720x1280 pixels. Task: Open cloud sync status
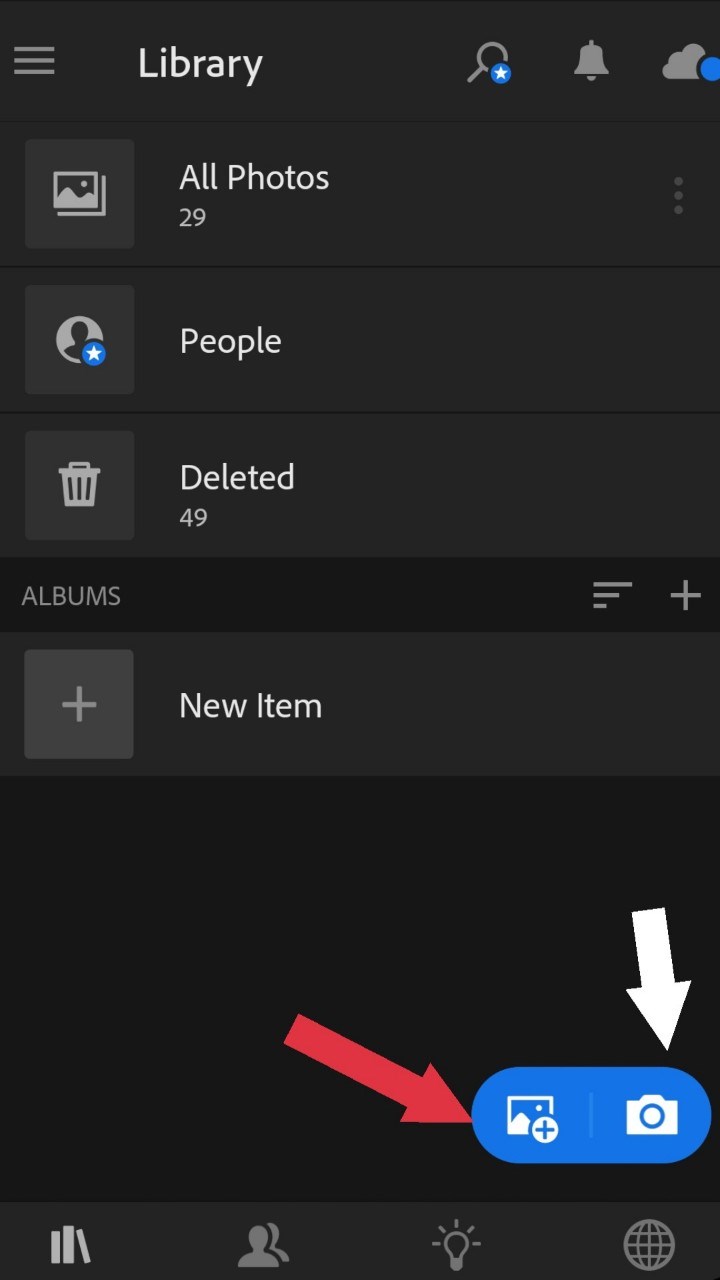pos(686,61)
